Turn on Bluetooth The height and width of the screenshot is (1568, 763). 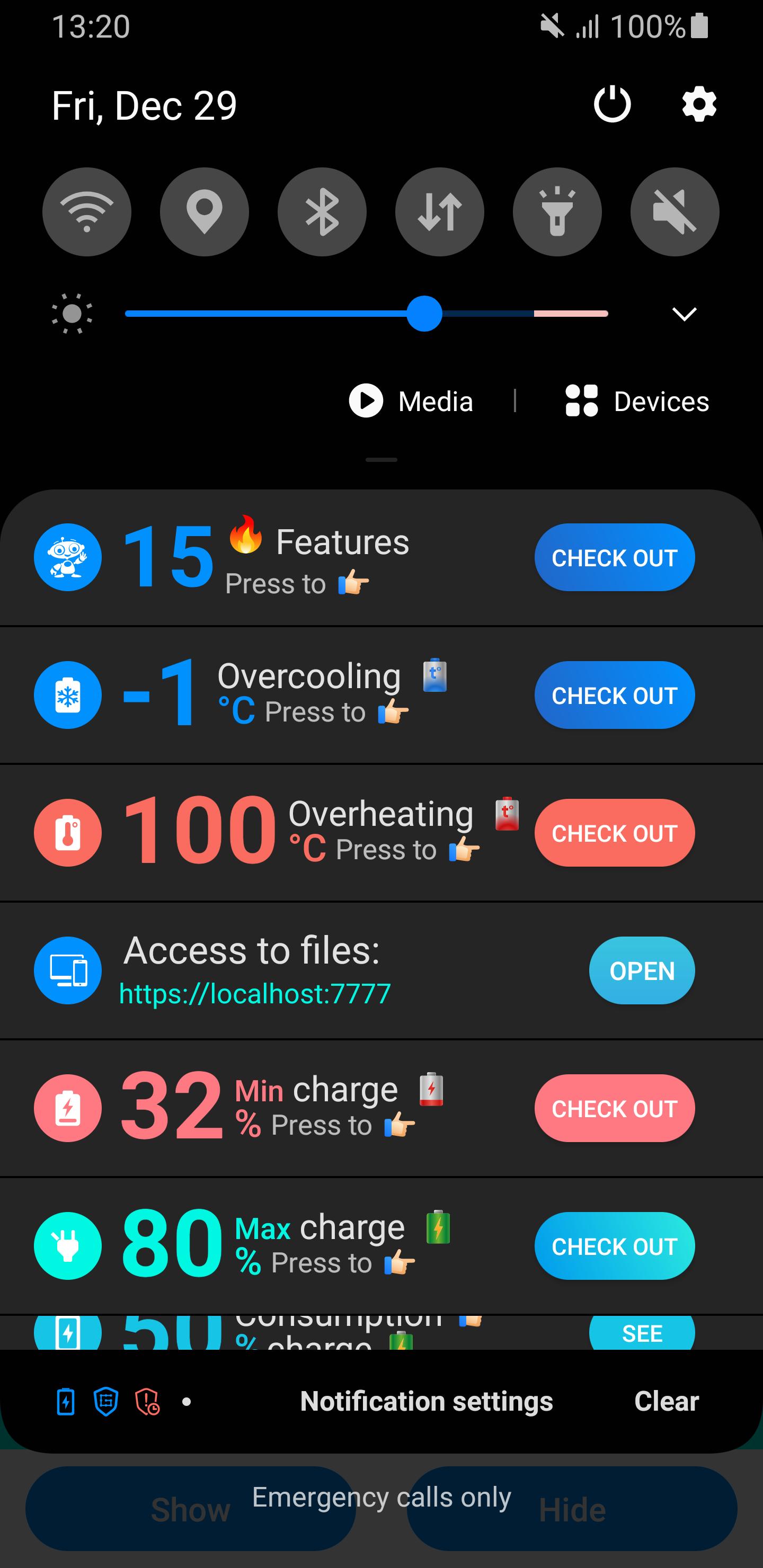322,212
